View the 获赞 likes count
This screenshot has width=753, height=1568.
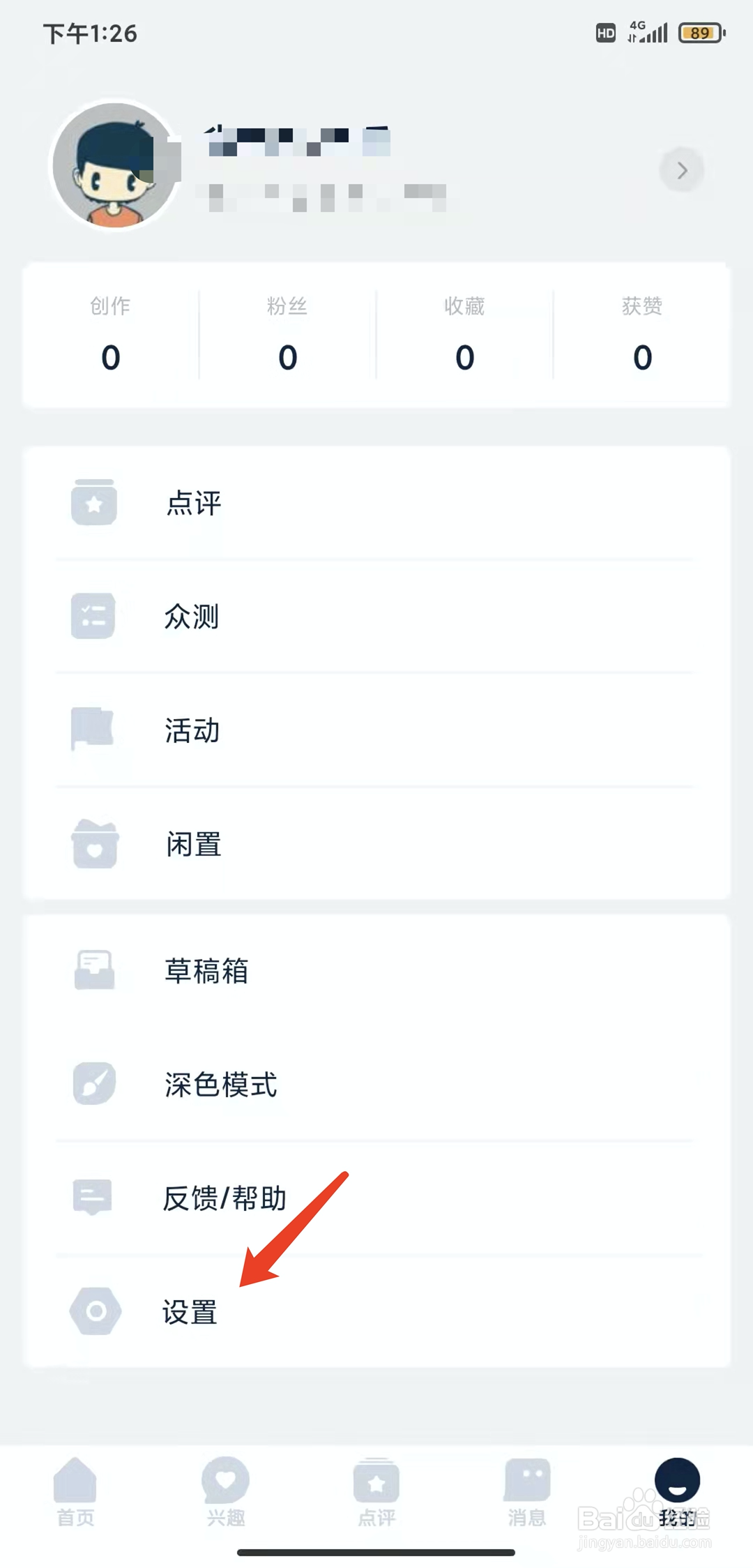(641, 336)
